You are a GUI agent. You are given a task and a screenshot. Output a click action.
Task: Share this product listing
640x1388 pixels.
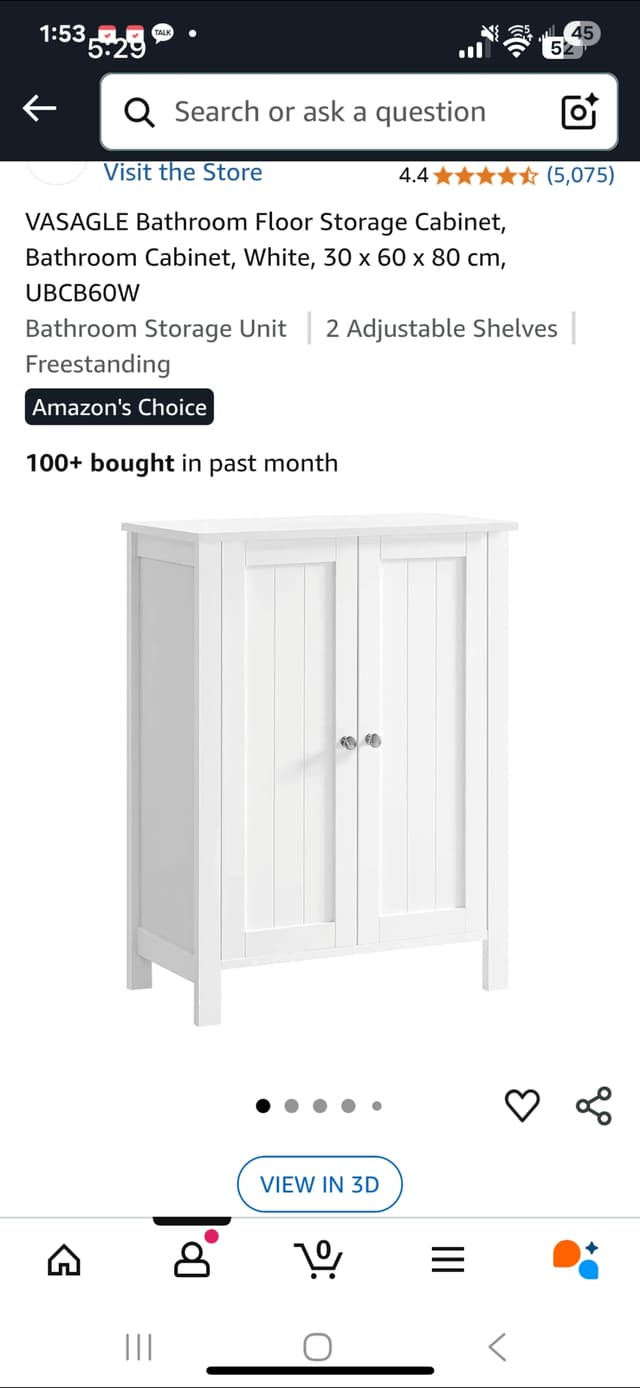click(593, 1105)
